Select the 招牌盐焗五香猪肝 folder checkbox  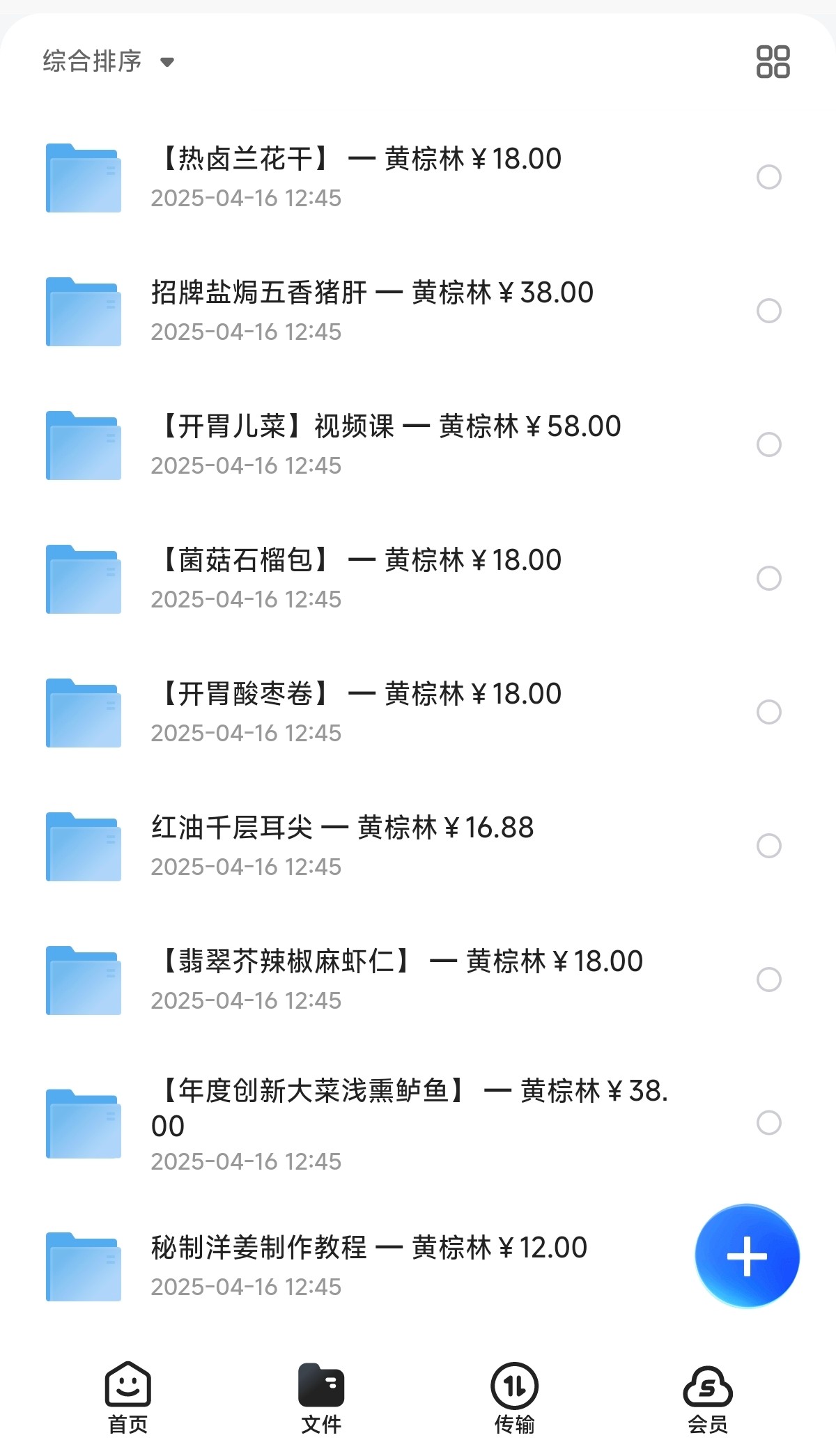[x=768, y=311]
